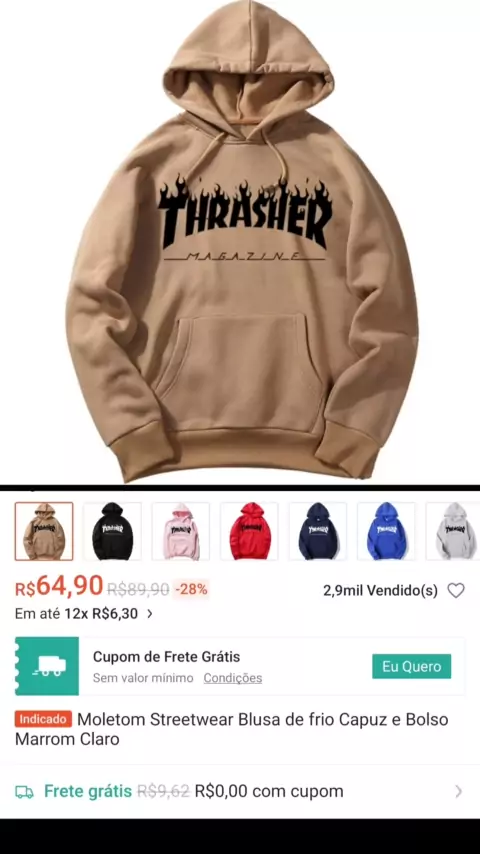Choose the red hoodie thumbnail

coord(250,531)
